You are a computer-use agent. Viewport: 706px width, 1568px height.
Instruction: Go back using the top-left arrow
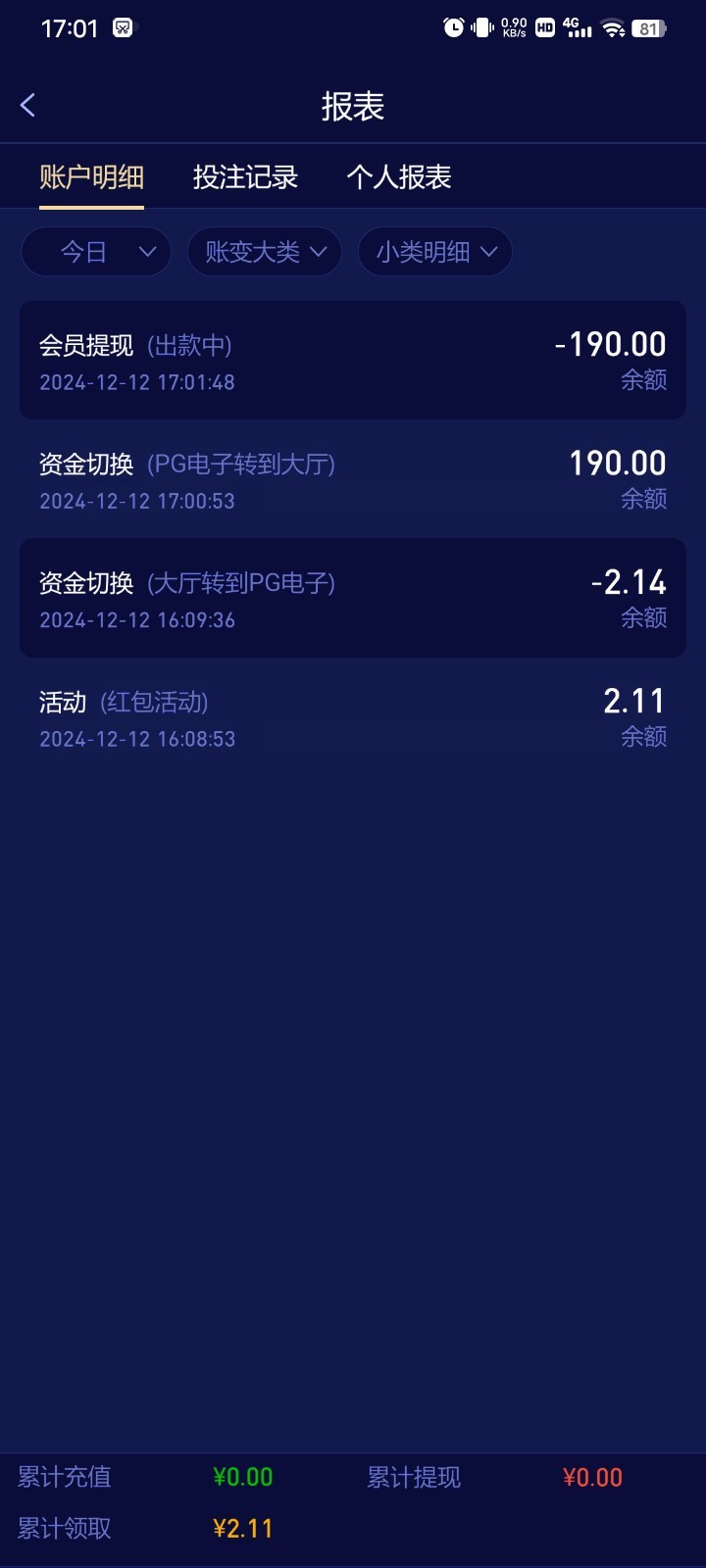28,106
